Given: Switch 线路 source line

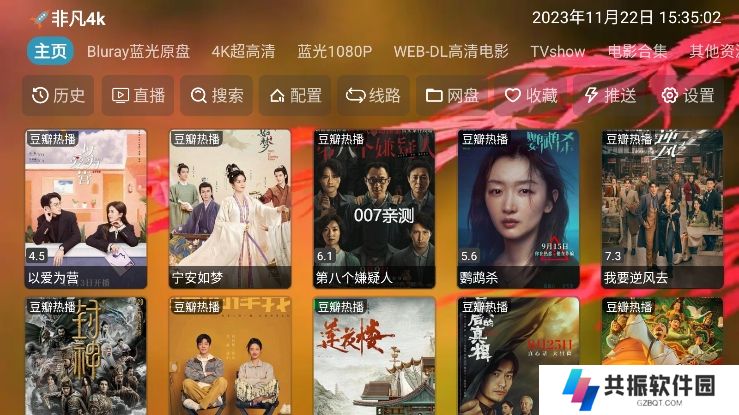Looking at the screenshot, I should pos(373,96).
